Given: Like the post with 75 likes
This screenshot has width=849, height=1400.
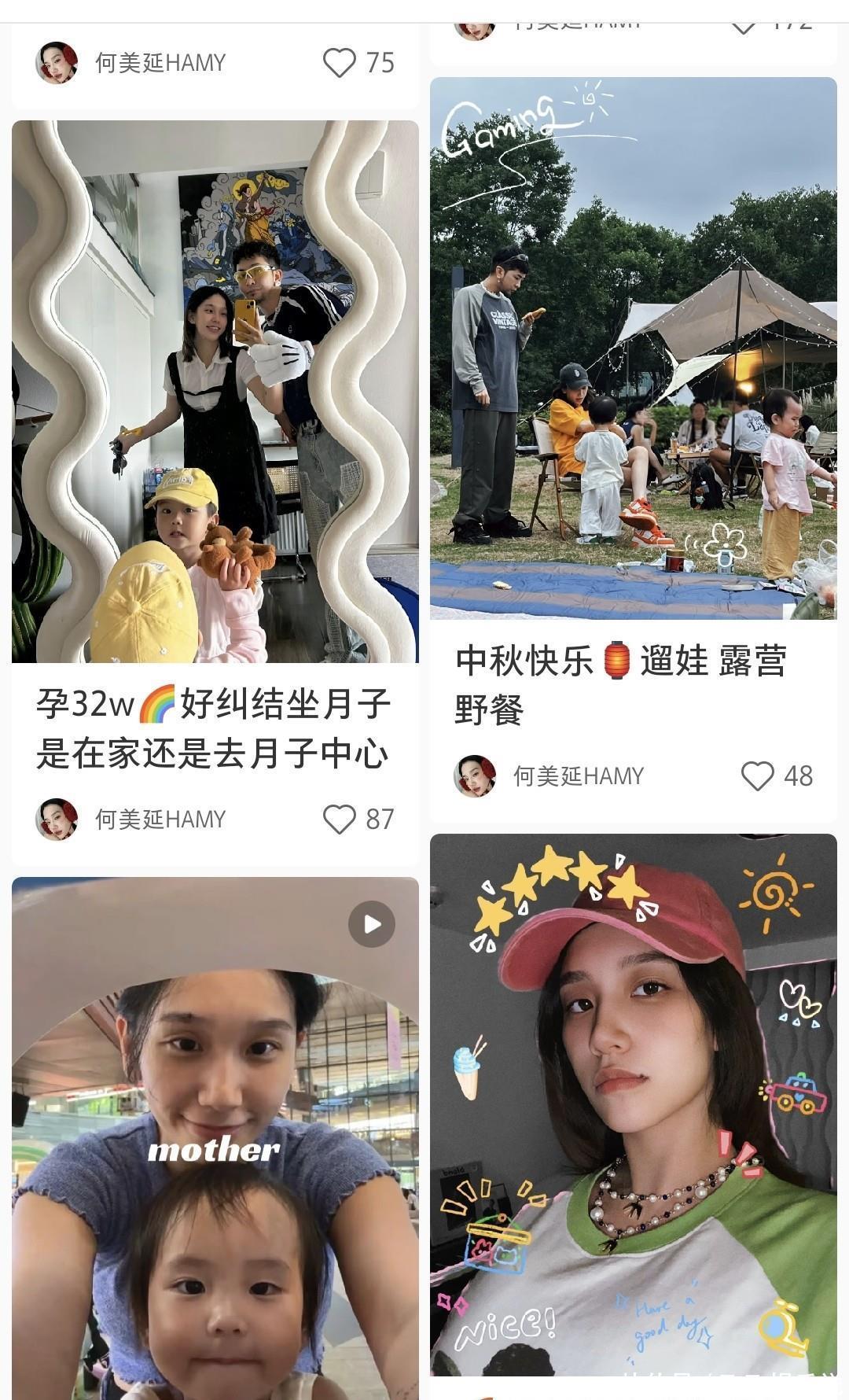Looking at the screenshot, I should tap(340, 63).
